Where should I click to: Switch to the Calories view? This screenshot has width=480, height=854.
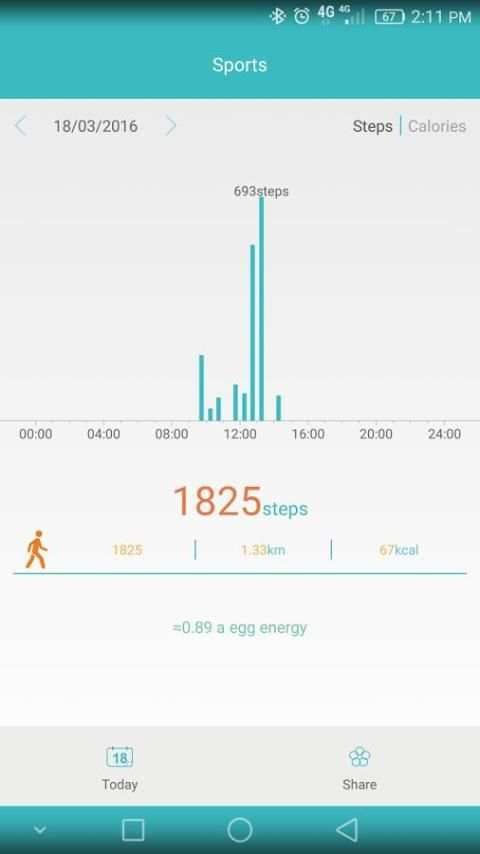(x=437, y=126)
